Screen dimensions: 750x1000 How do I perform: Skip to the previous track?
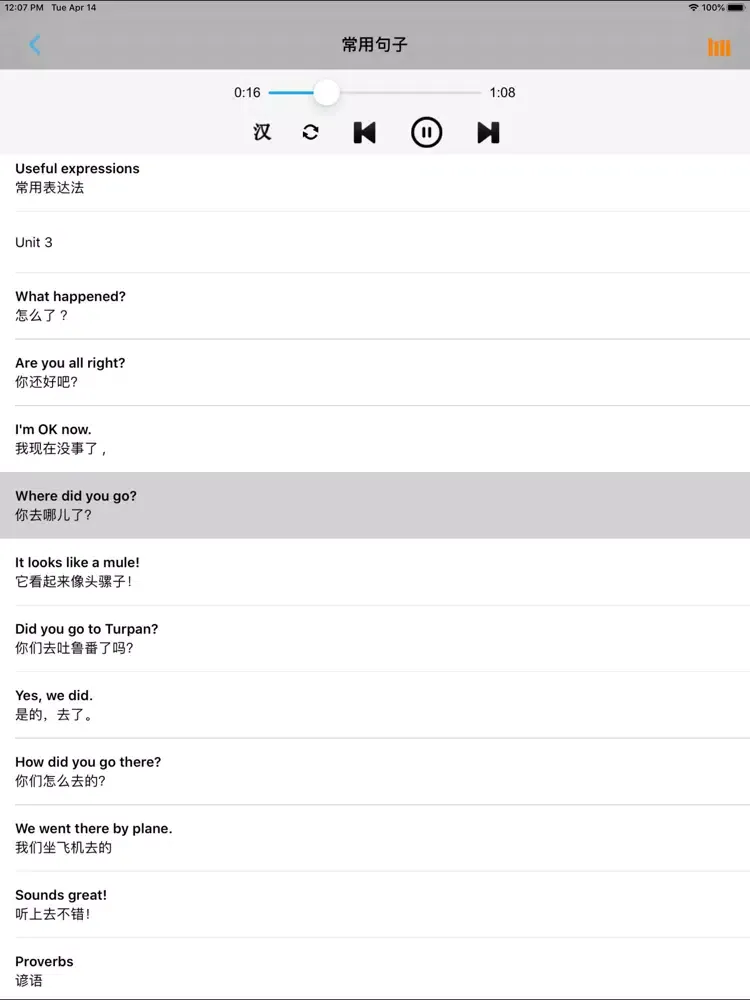pos(365,132)
